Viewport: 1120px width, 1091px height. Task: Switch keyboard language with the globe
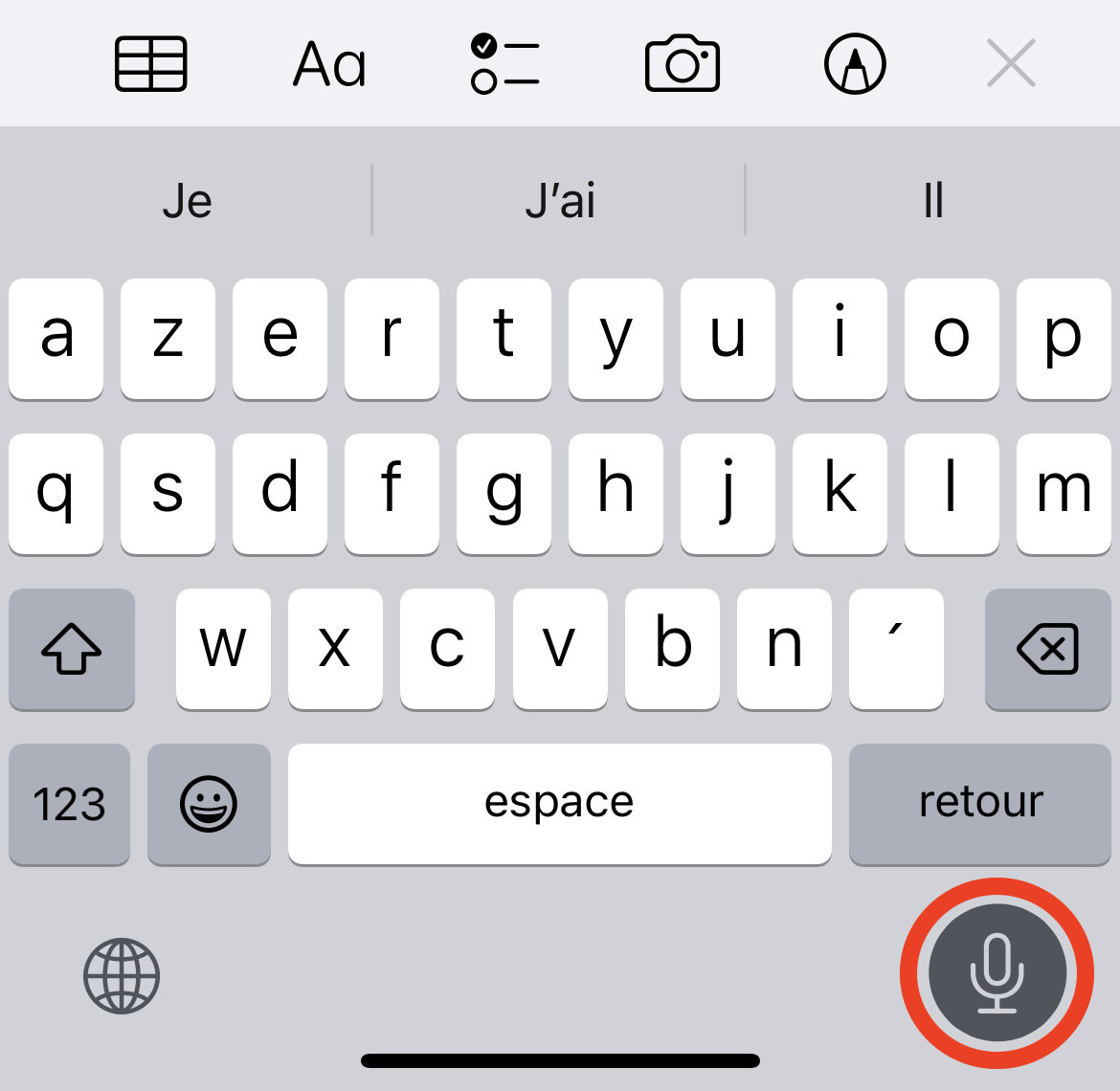tap(122, 975)
